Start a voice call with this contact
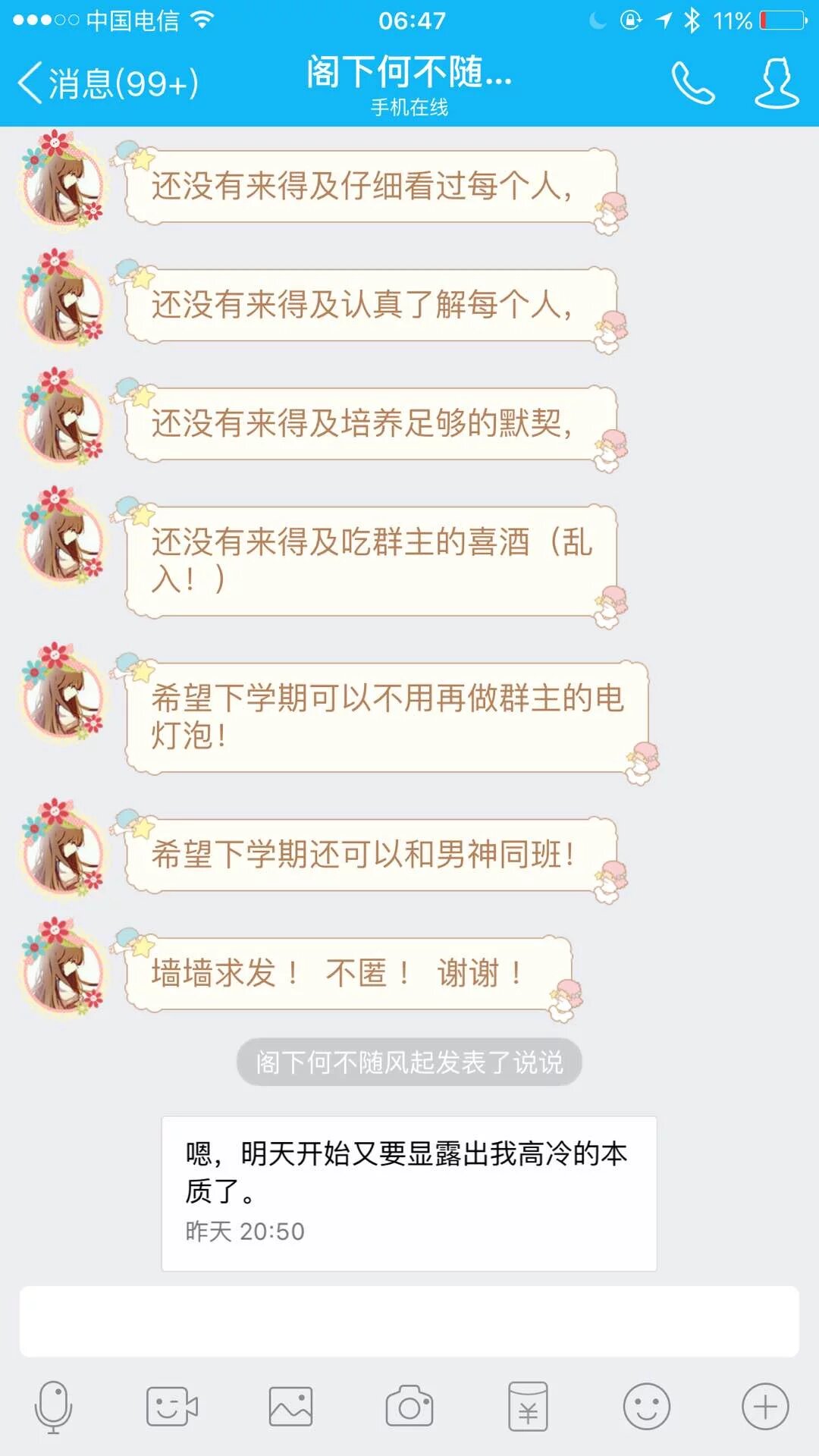 pos(692,83)
